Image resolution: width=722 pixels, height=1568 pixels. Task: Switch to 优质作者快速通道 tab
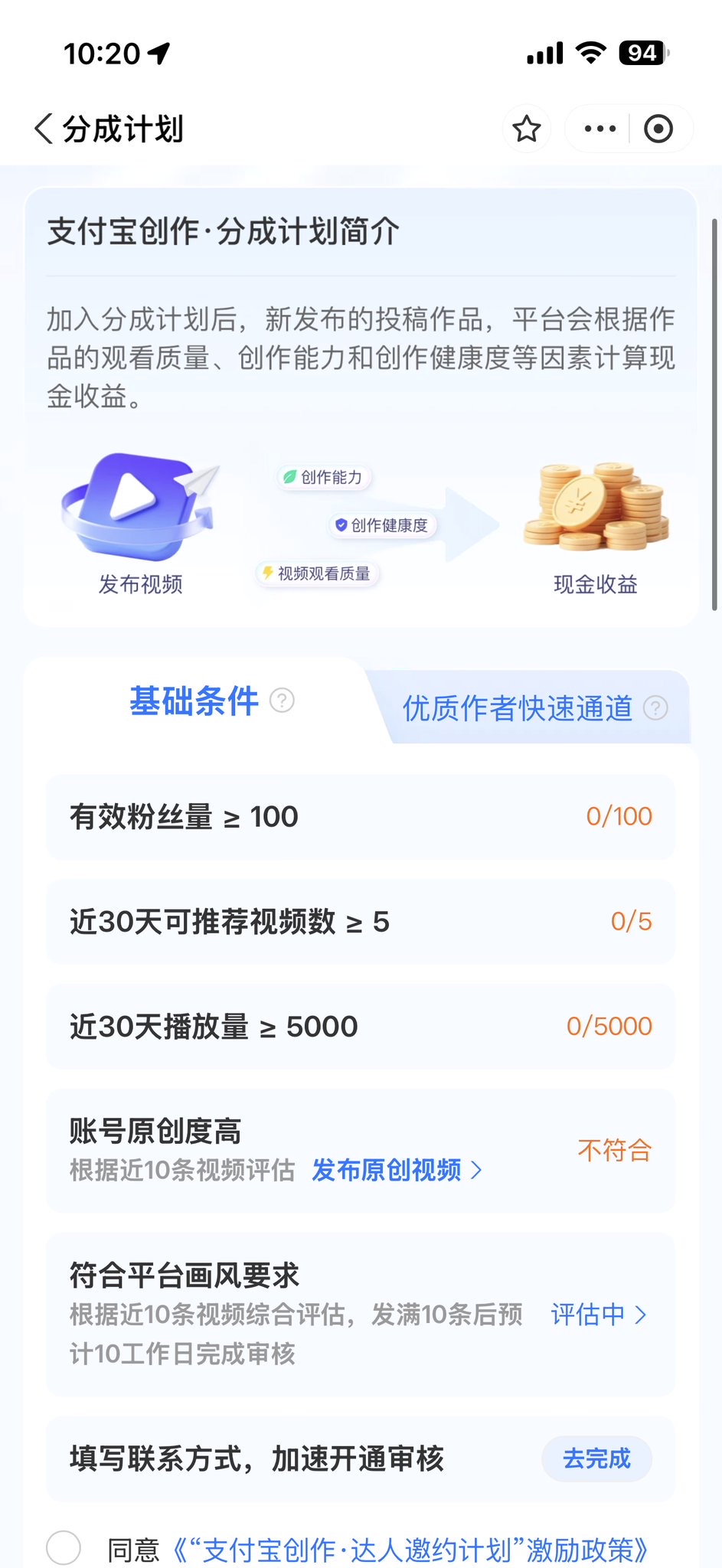coord(518,708)
